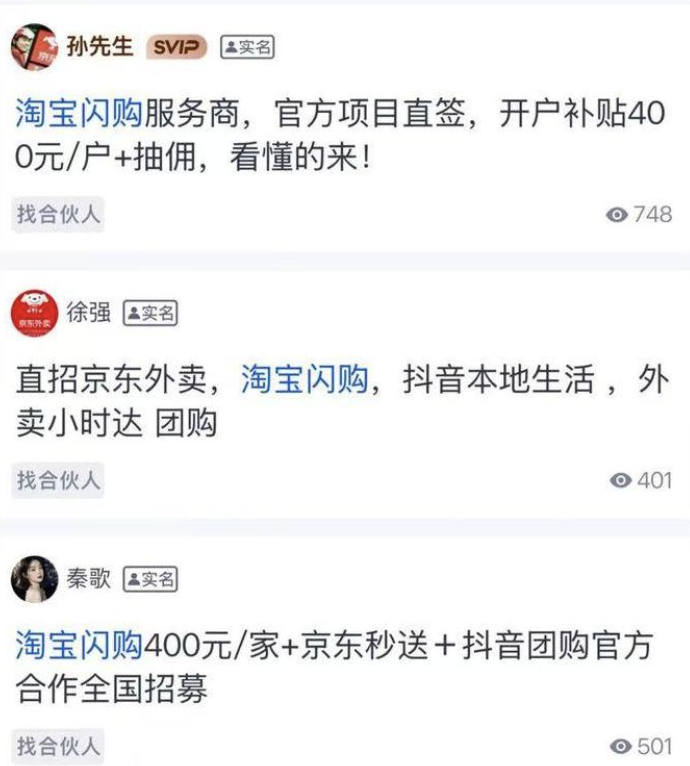This screenshot has height=766, width=690.
Task: Choose the 找合伙人 tag under 秦歌's post
Action: tap(58, 745)
